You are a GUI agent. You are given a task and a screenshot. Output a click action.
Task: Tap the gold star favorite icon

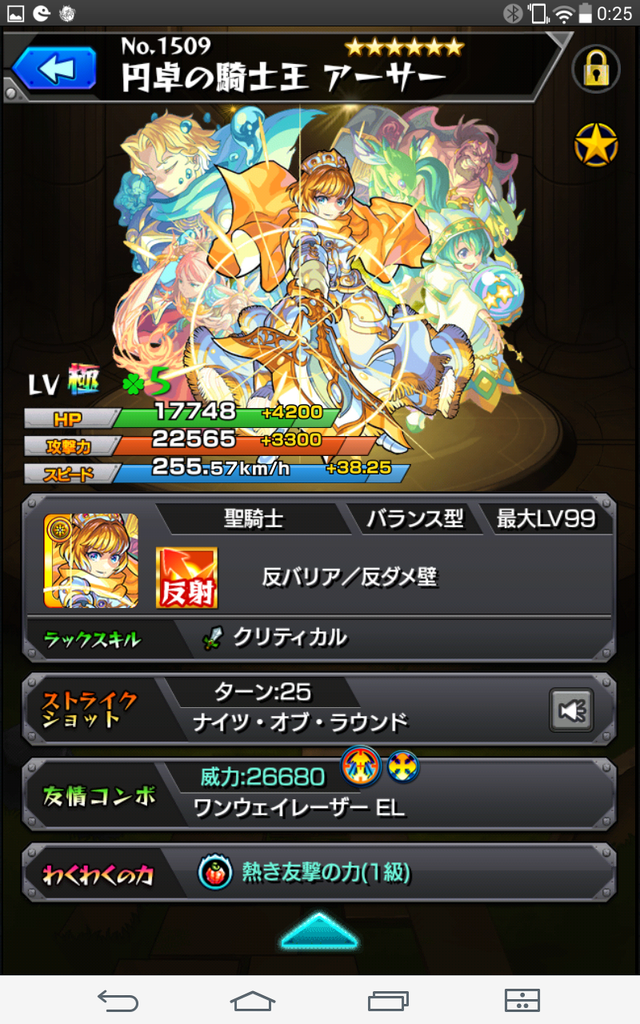pyautogui.click(x=596, y=146)
